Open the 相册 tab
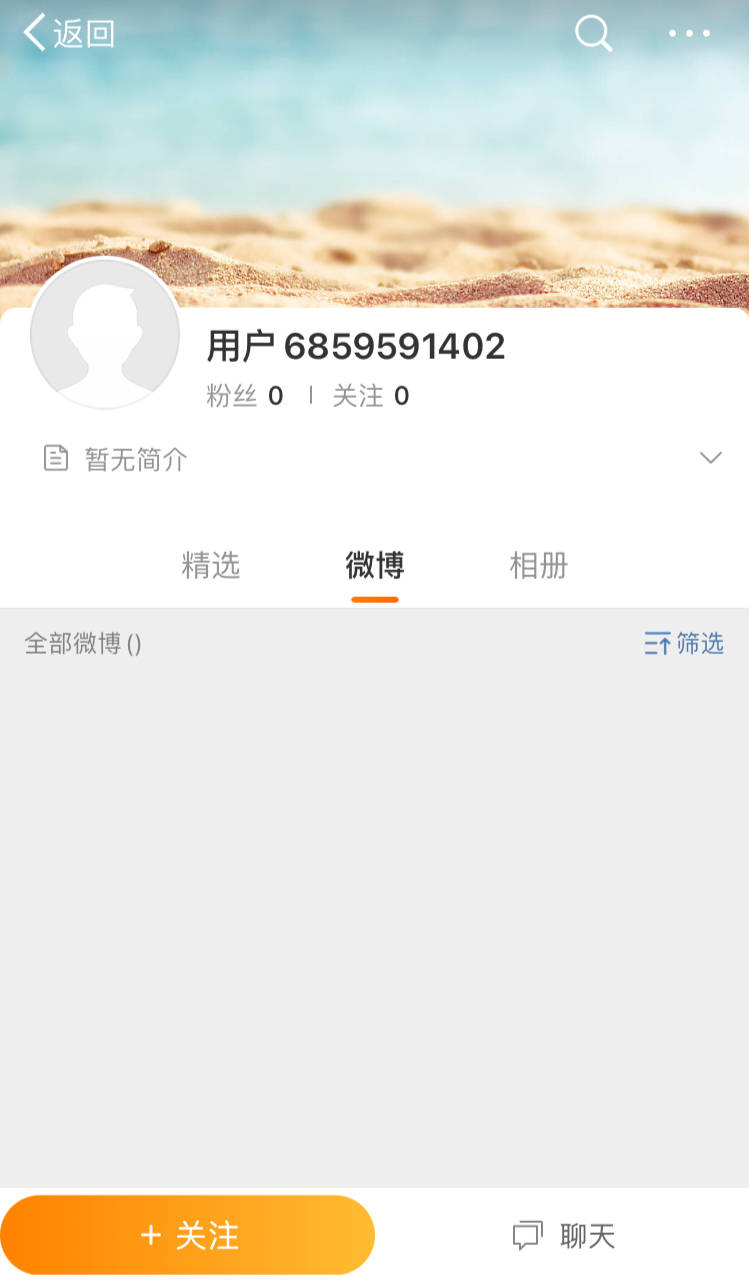Image resolution: width=749 pixels, height=1282 pixels. (538, 565)
